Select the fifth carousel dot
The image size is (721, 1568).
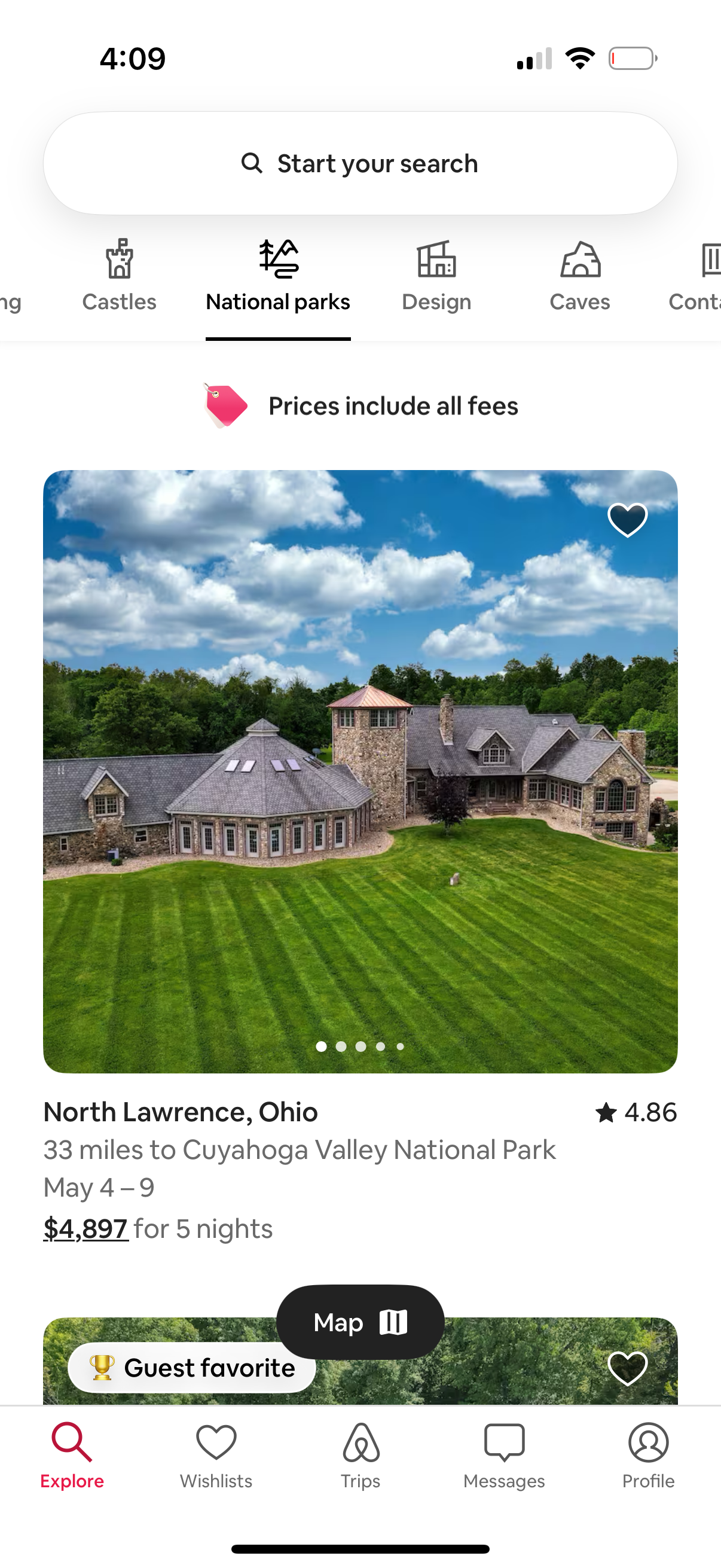[400, 1047]
